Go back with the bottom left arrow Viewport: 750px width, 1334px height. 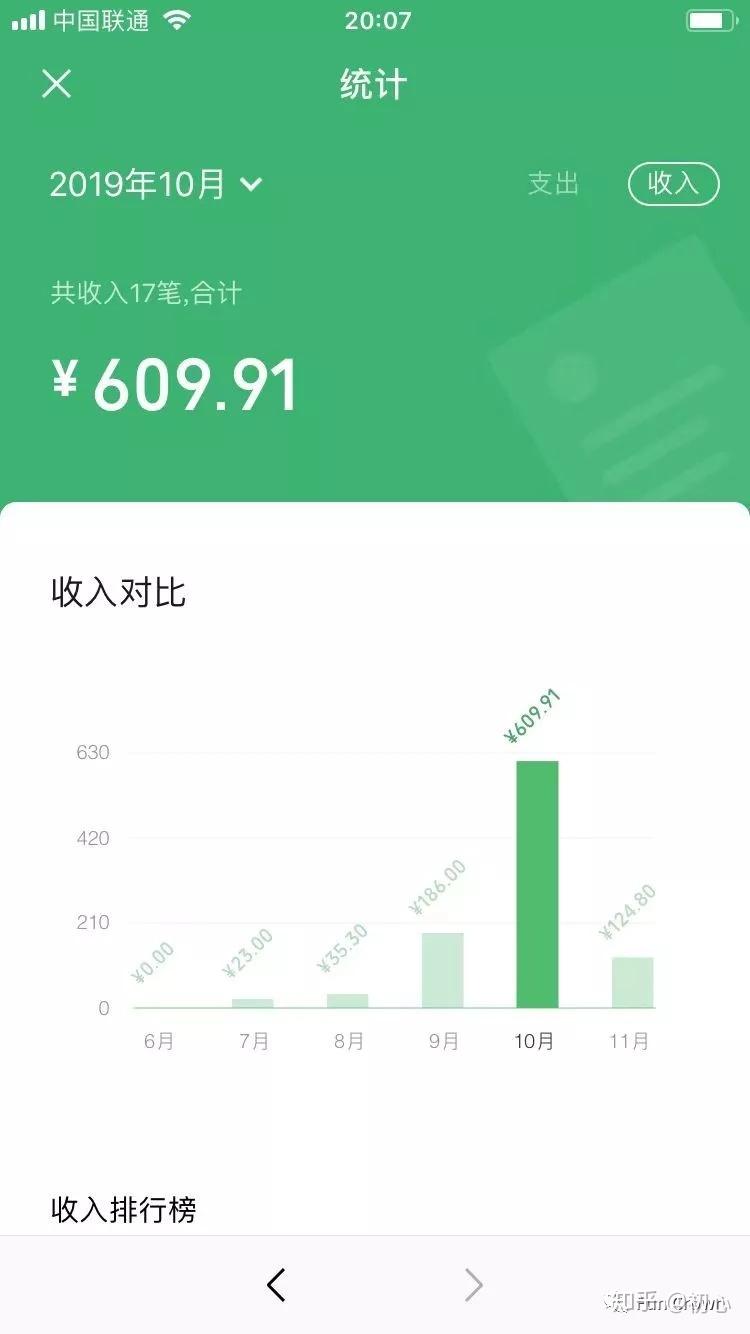point(277,1285)
